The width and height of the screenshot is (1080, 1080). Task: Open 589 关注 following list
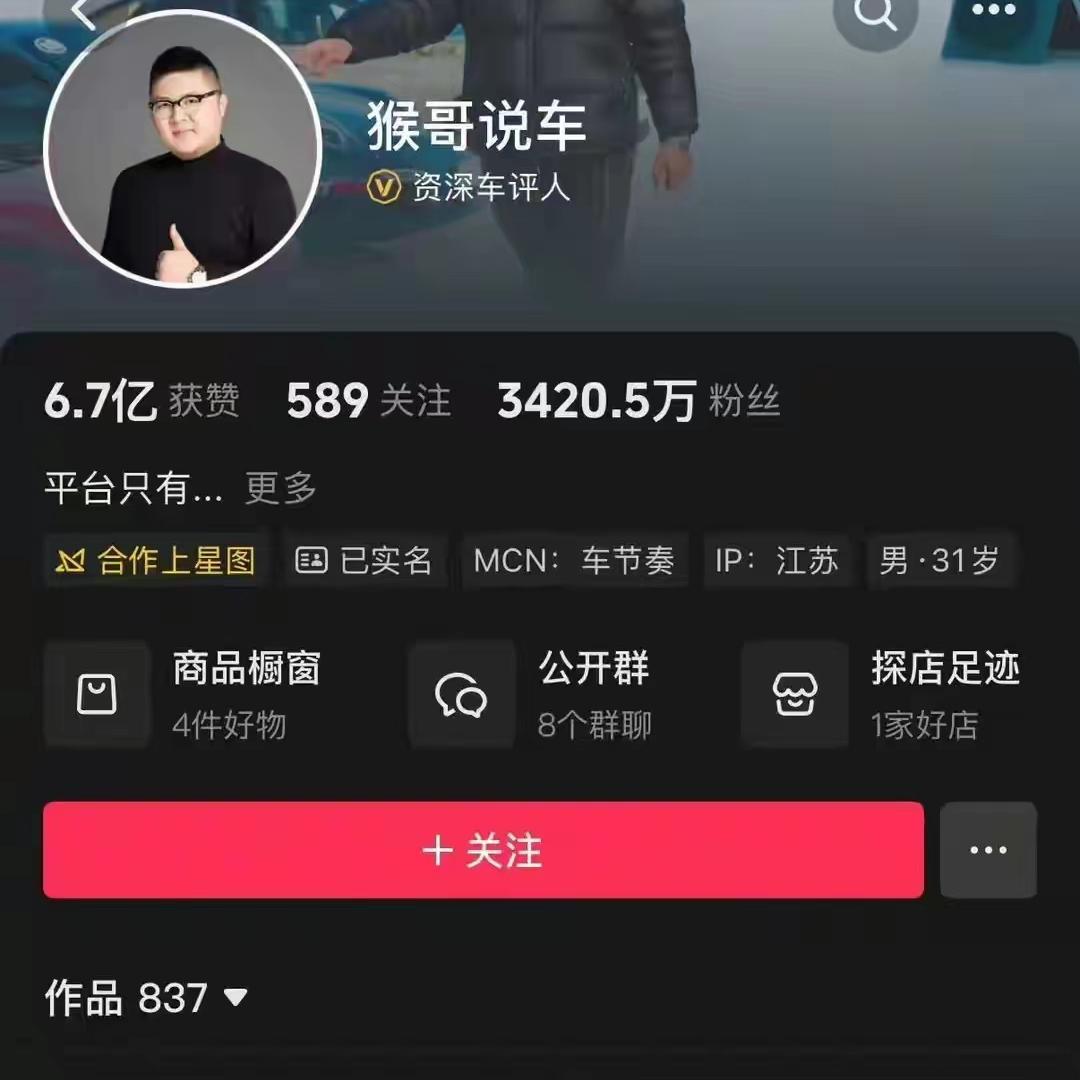[x=368, y=402]
